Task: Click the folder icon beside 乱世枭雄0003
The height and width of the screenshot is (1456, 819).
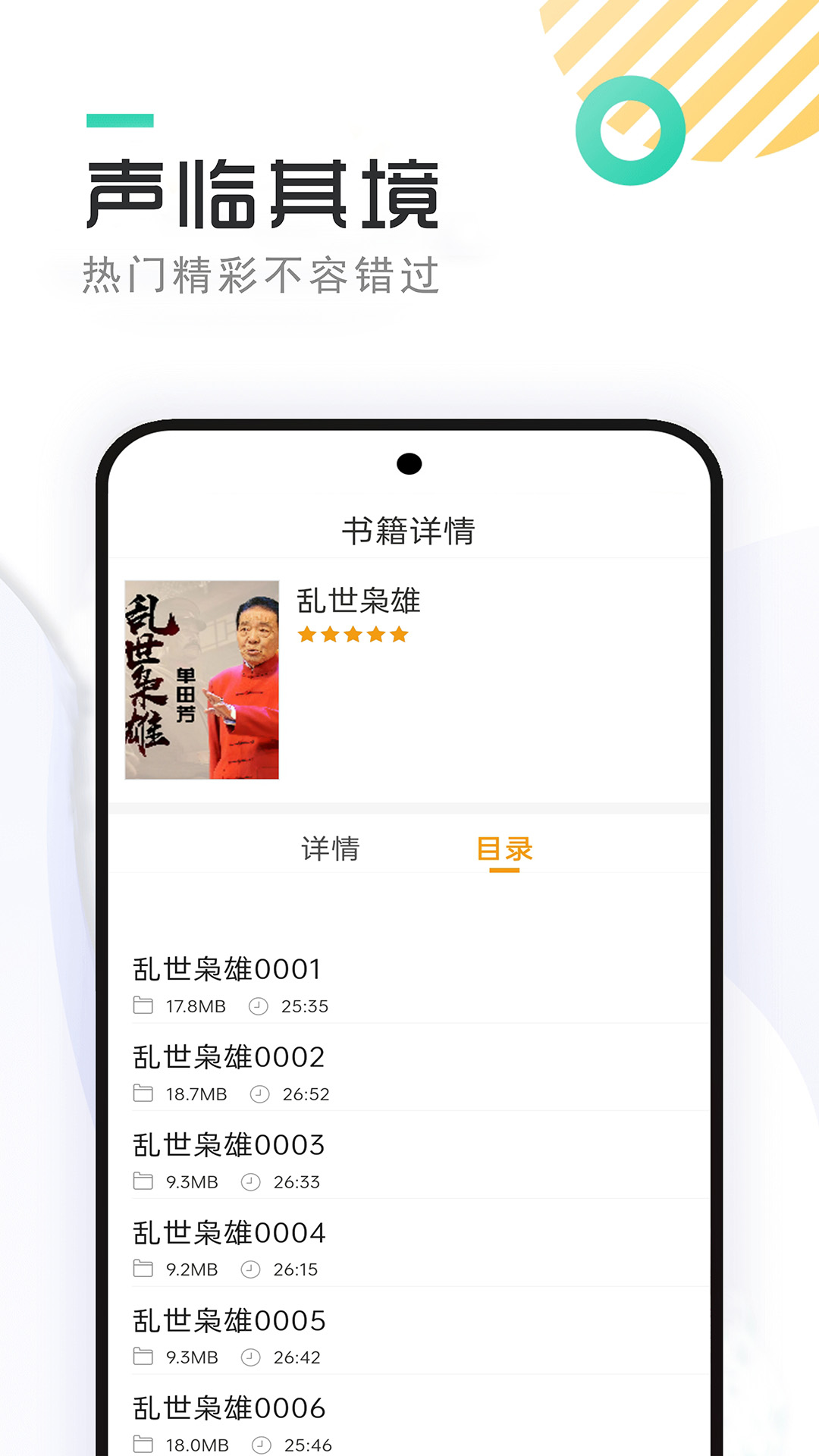Action: [142, 1181]
